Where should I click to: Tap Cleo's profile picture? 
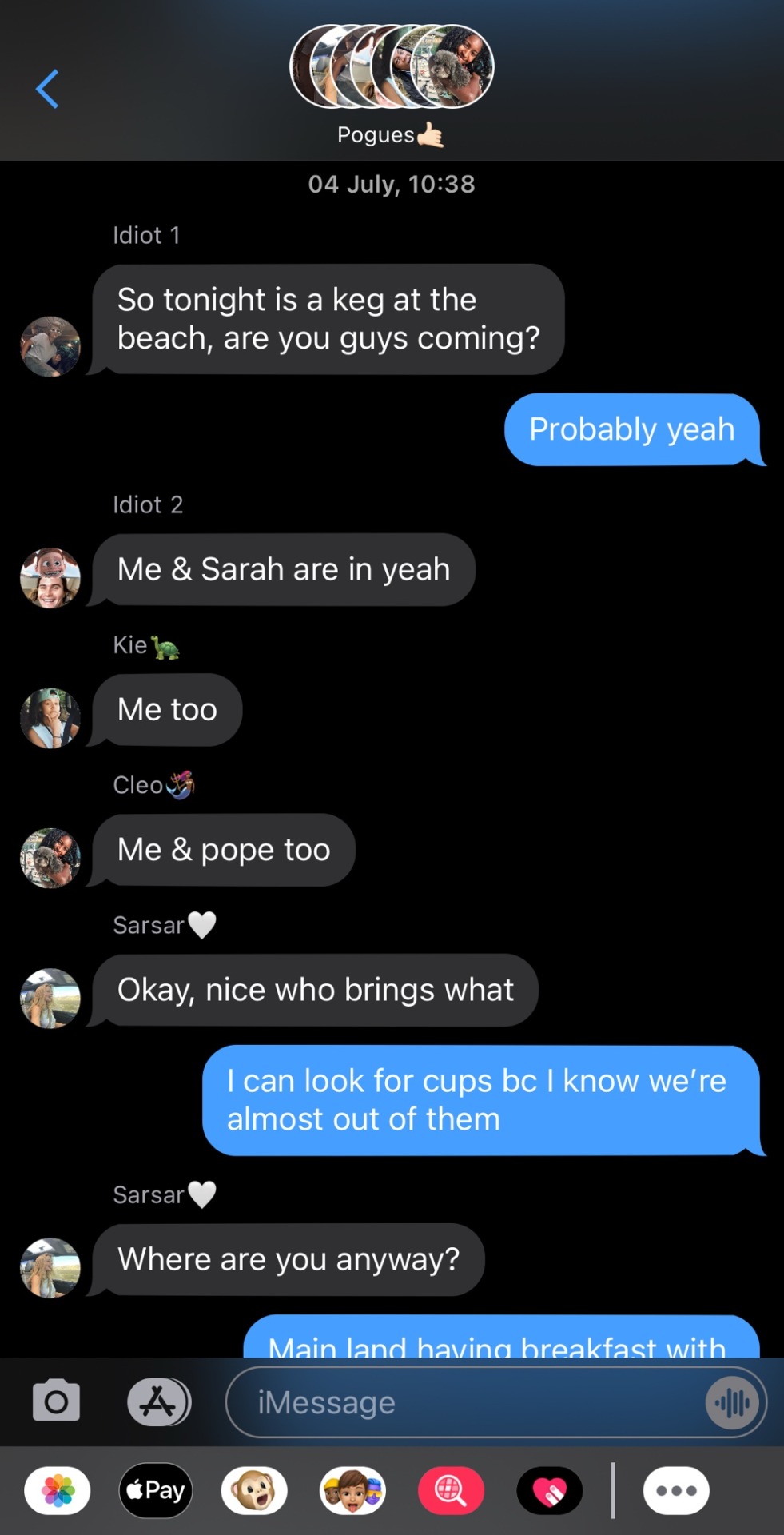50,858
